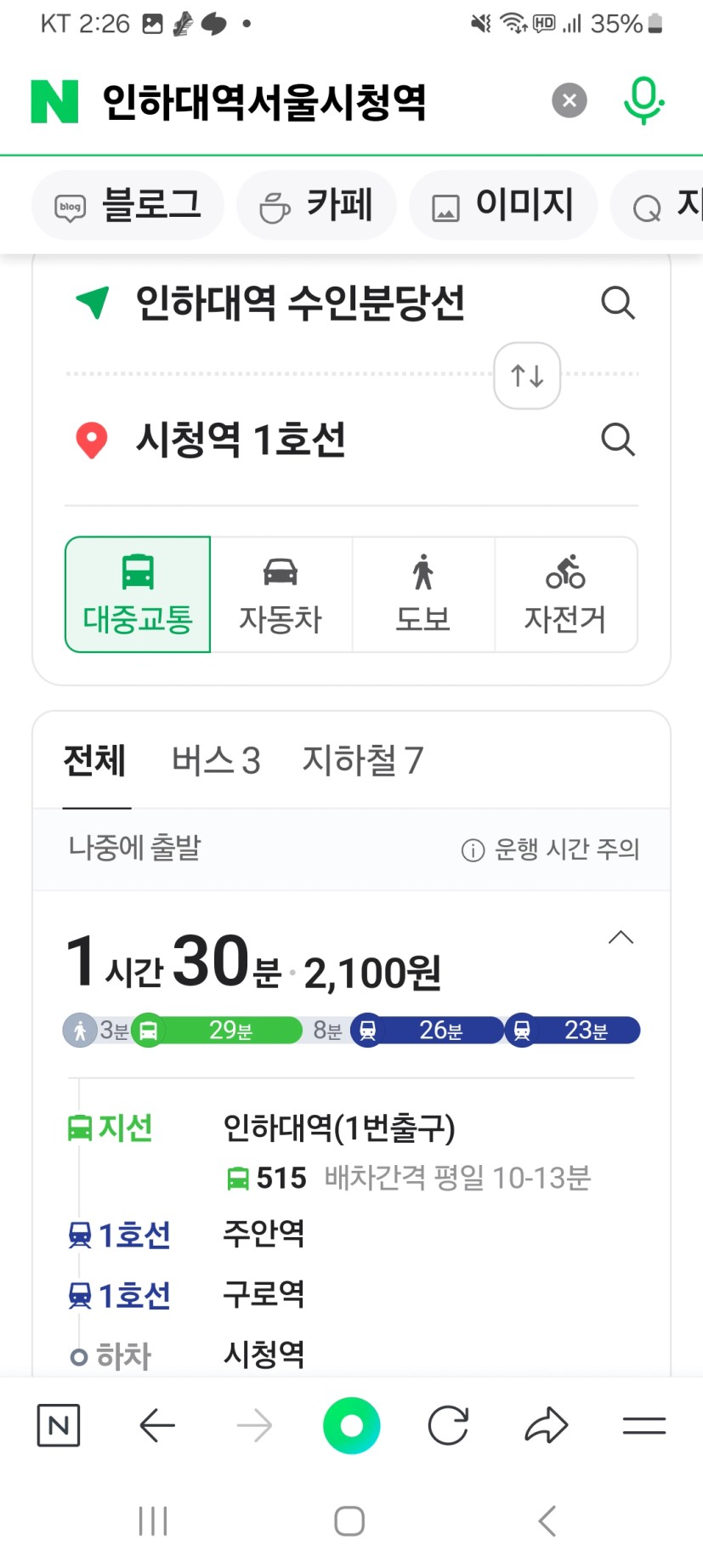Collapse the 1시간 30분 route details
703x1568 pixels.
621,937
